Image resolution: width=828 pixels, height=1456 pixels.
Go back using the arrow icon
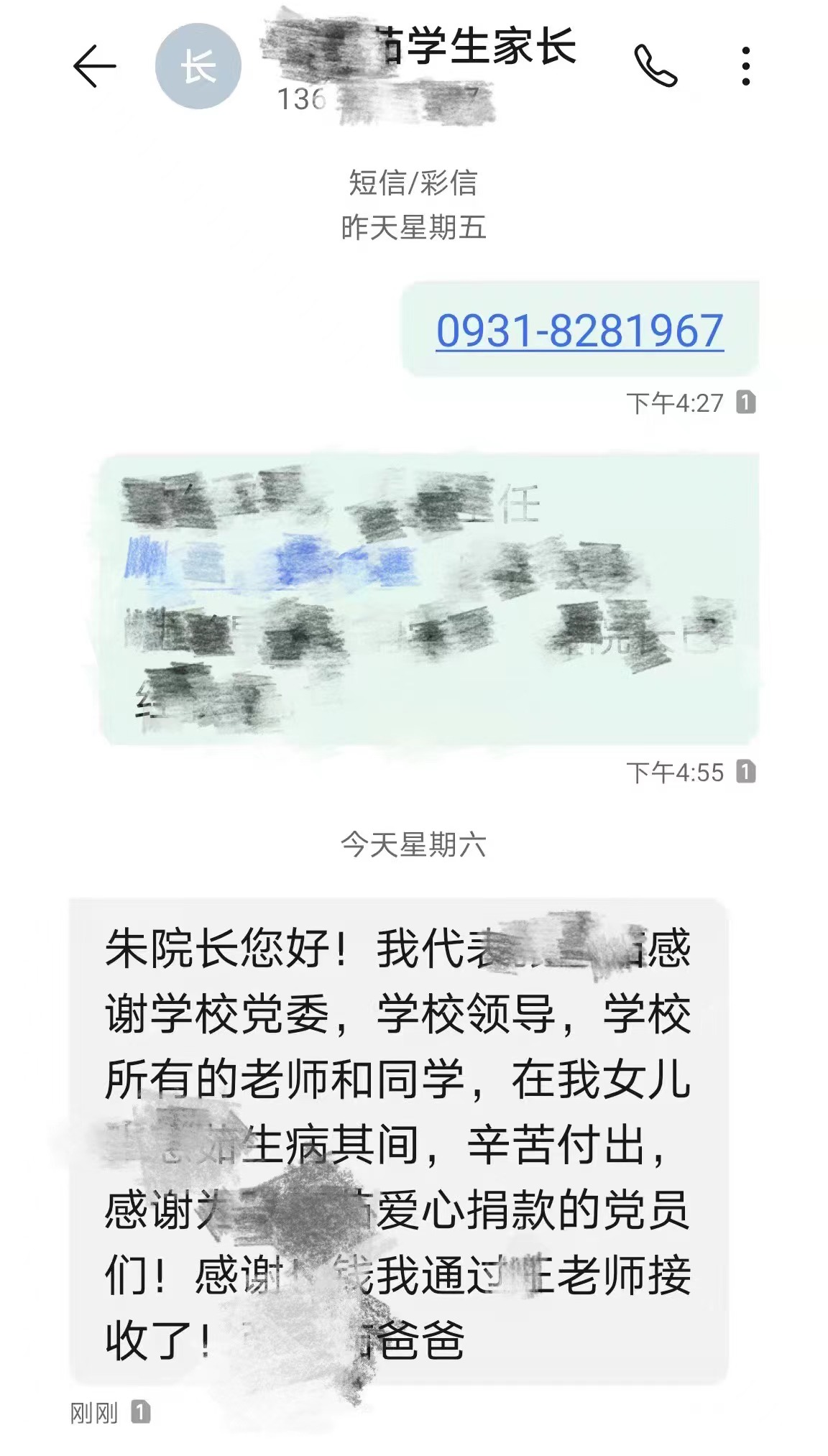(x=94, y=66)
